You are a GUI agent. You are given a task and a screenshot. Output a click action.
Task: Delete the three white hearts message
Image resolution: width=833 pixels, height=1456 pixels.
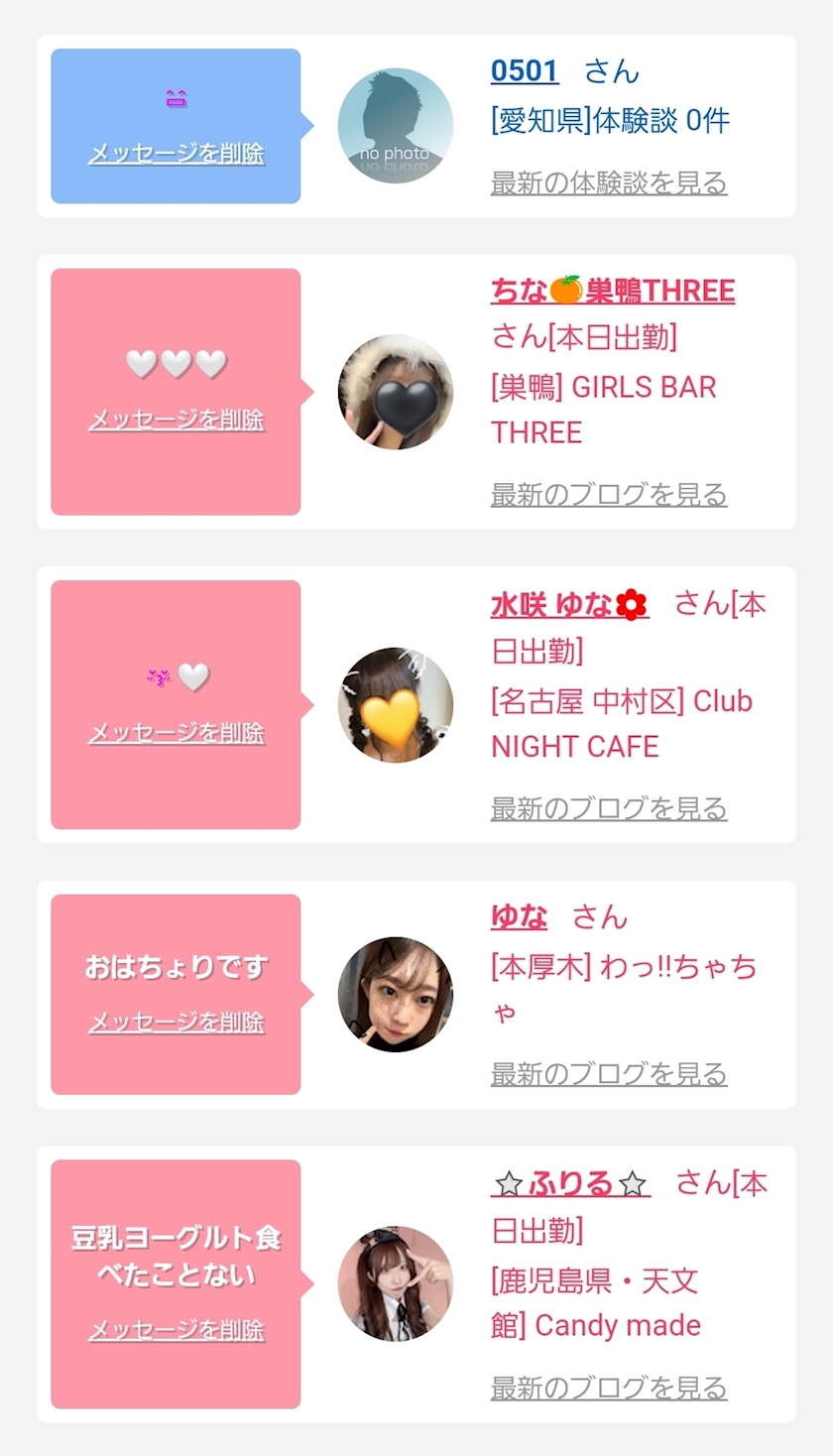coord(177,420)
